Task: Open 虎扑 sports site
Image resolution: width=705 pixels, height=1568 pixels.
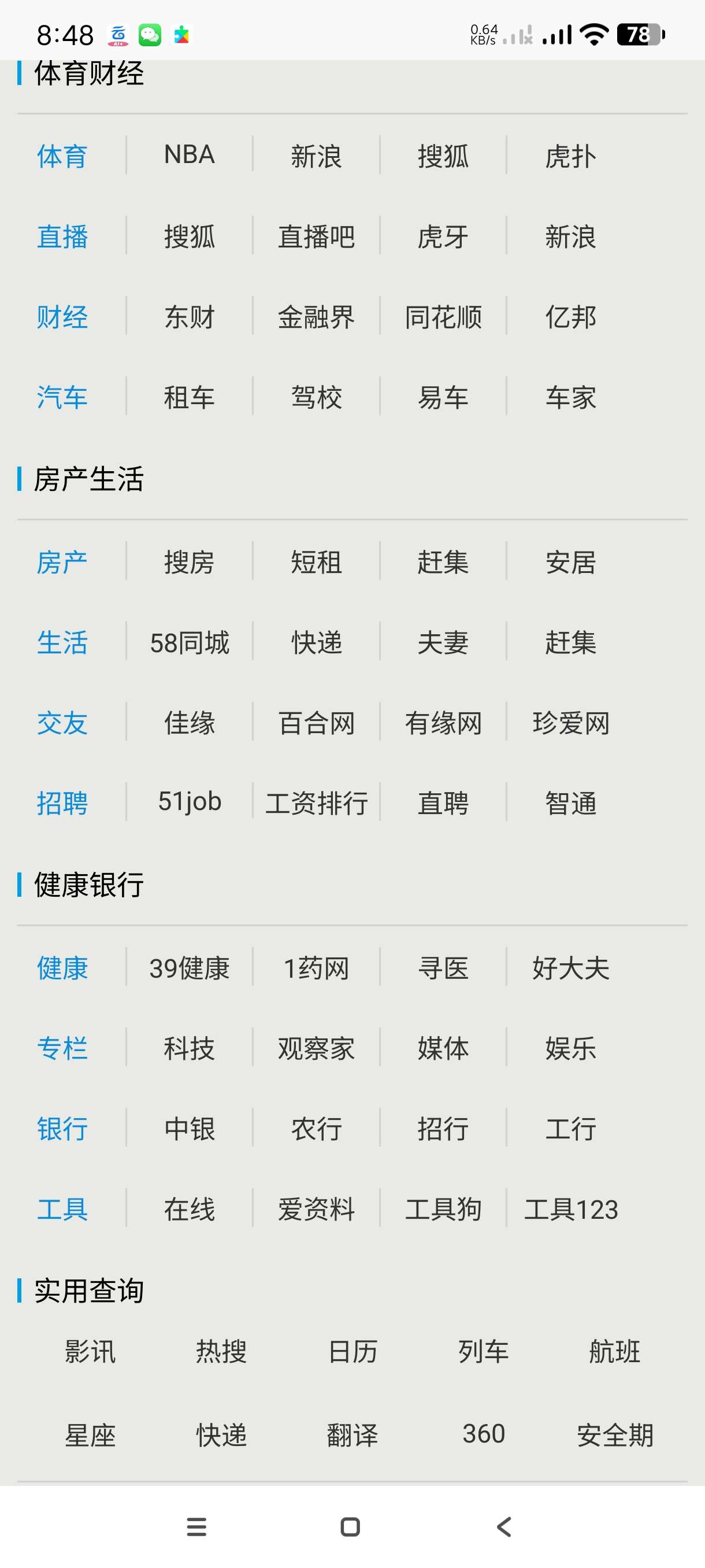Action: pyautogui.click(x=570, y=157)
